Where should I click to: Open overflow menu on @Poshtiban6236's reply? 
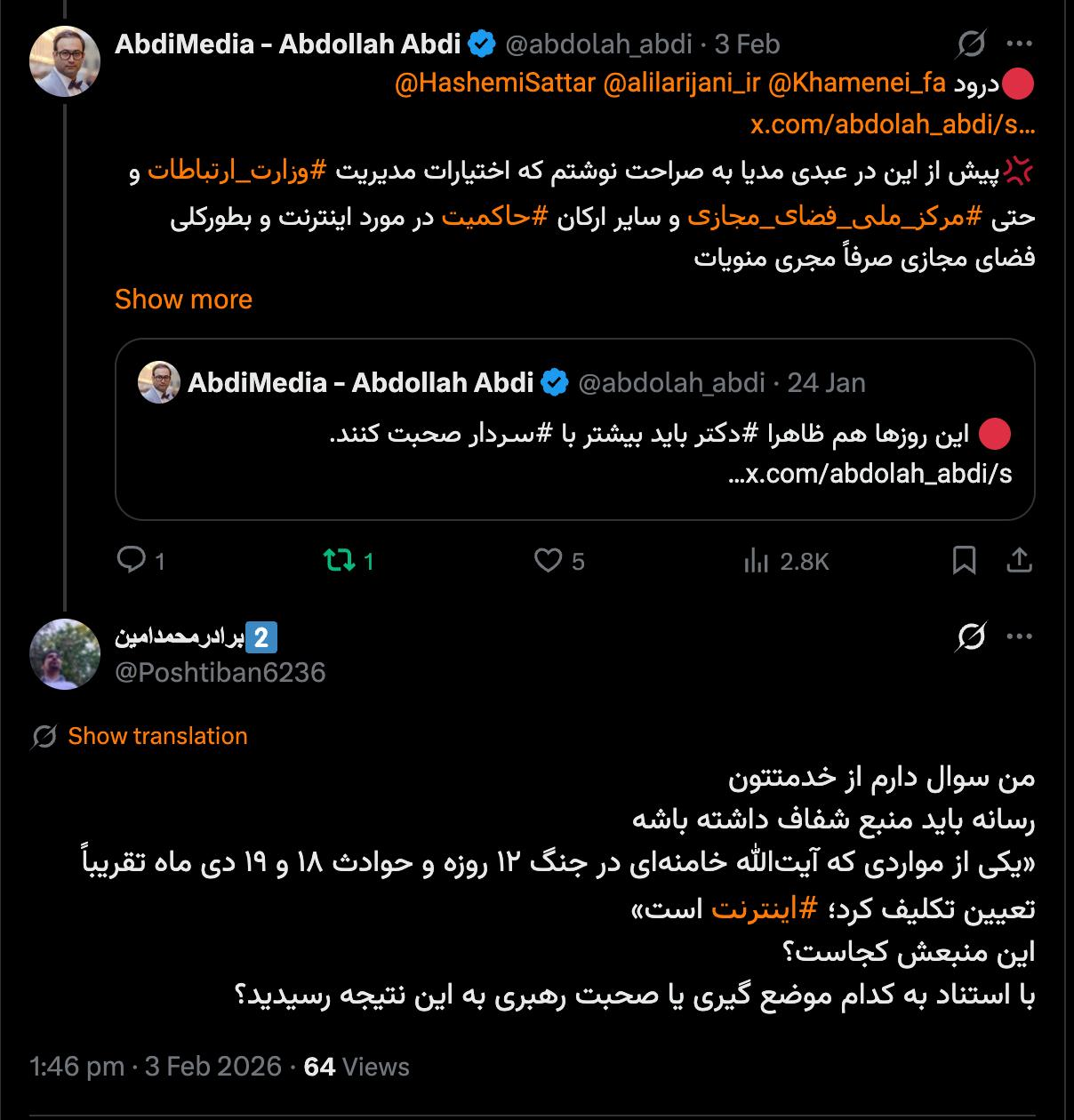1019,636
